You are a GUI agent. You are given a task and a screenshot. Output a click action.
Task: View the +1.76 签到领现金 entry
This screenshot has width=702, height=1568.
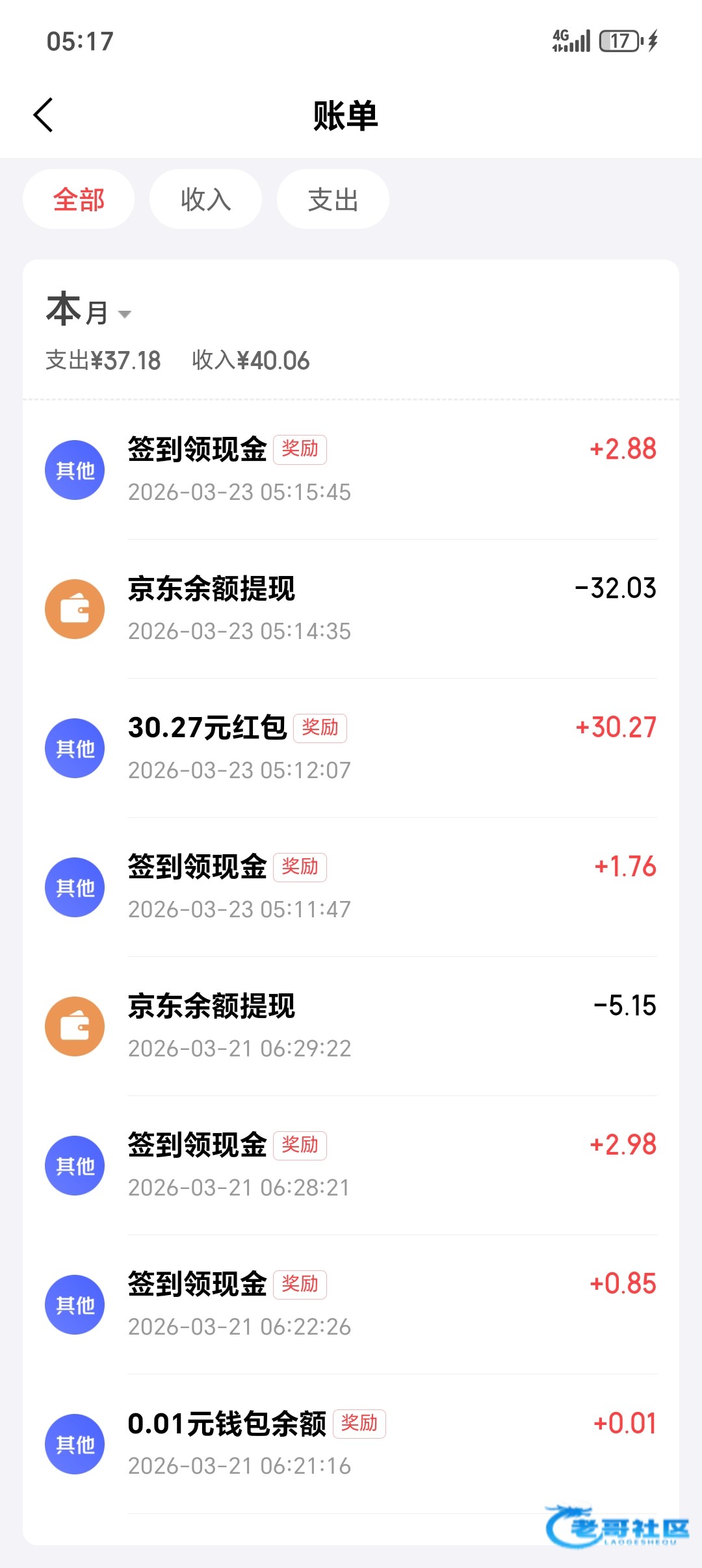pyautogui.click(x=351, y=887)
